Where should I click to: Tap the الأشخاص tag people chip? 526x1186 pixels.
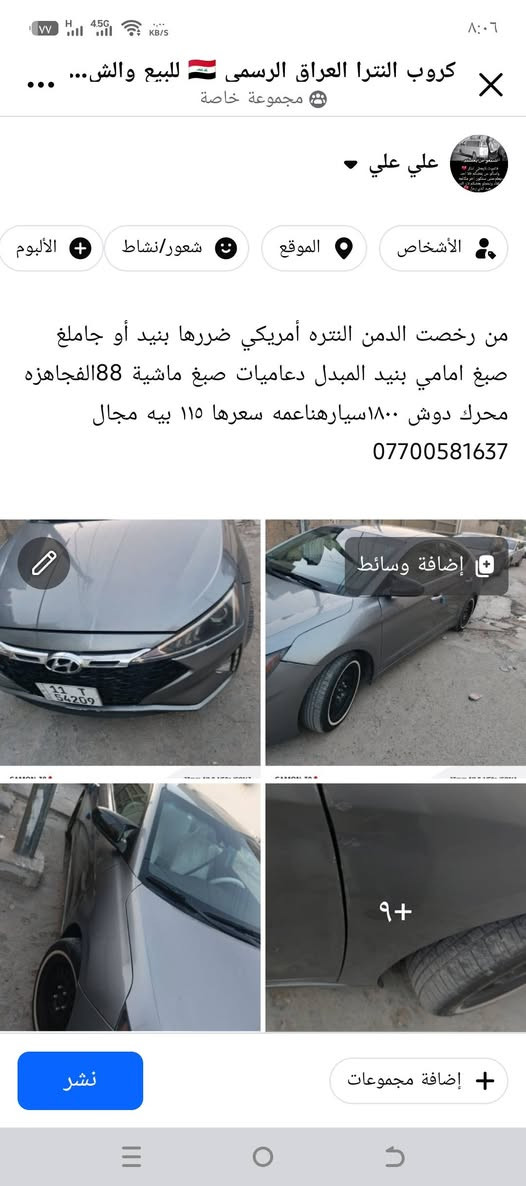pyautogui.click(x=444, y=248)
